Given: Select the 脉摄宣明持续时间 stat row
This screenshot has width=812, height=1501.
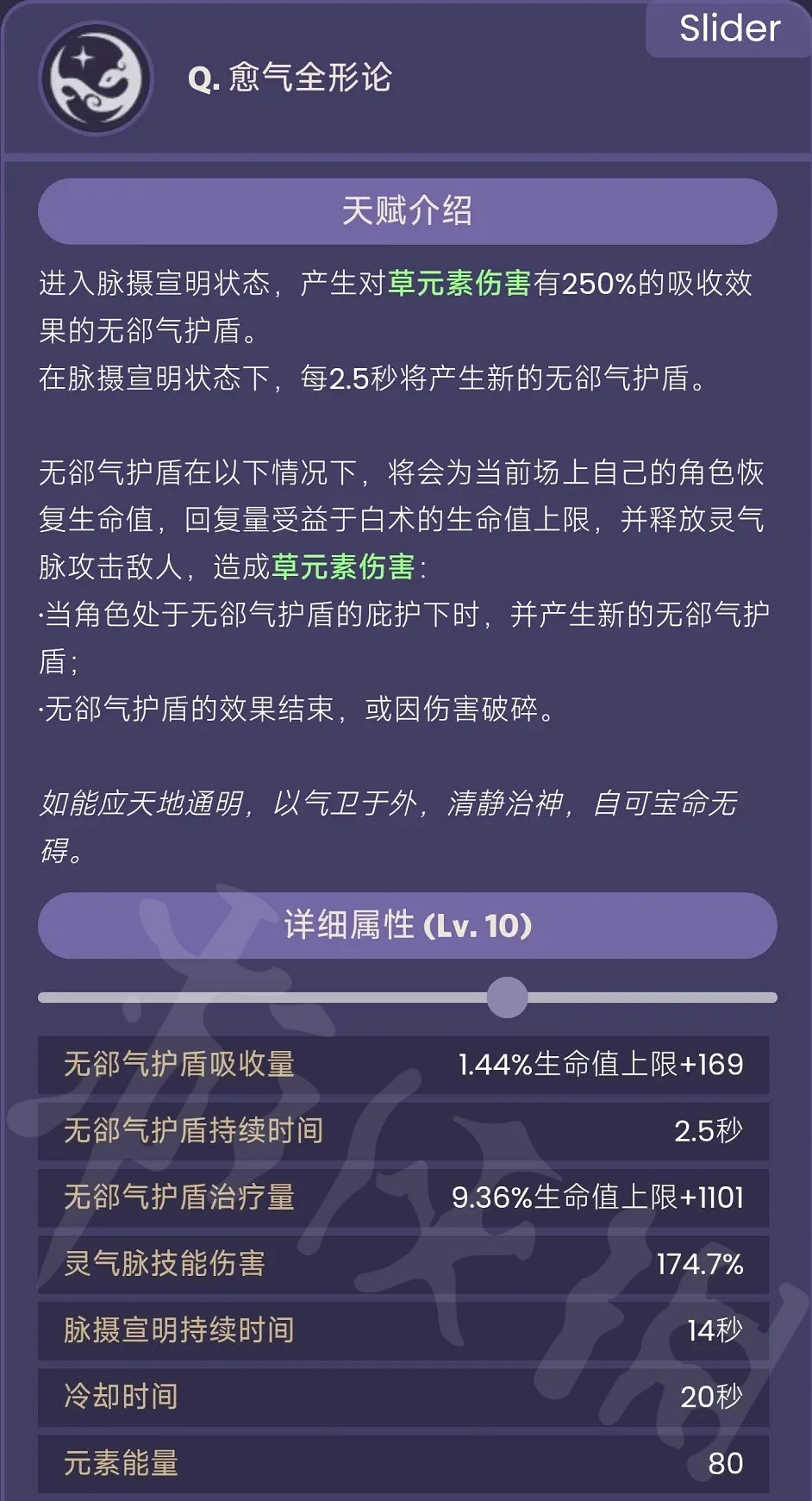Looking at the screenshot, I should [406, 1331].
